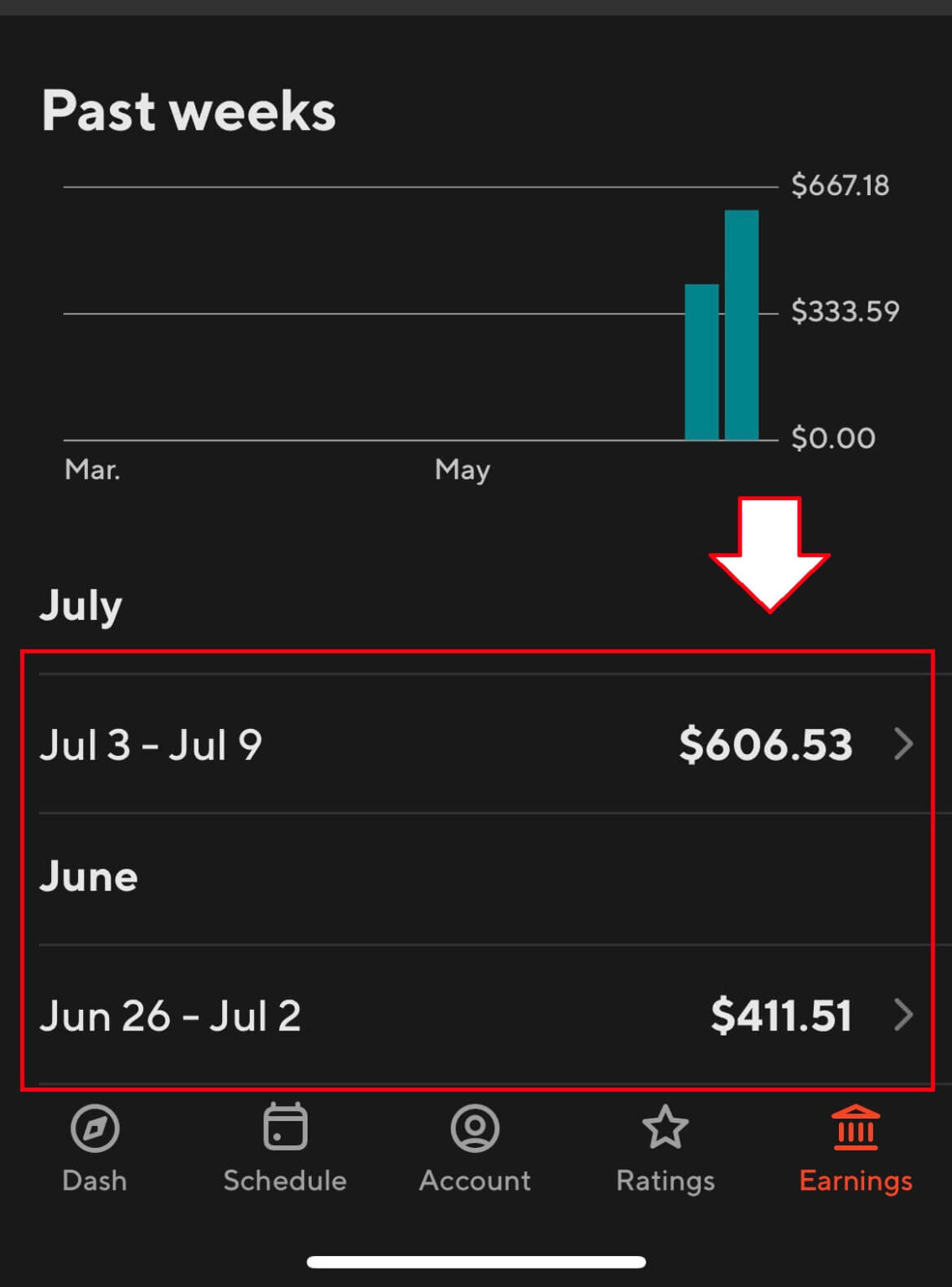Click the shorter teal bar near May

coord(700,360)
